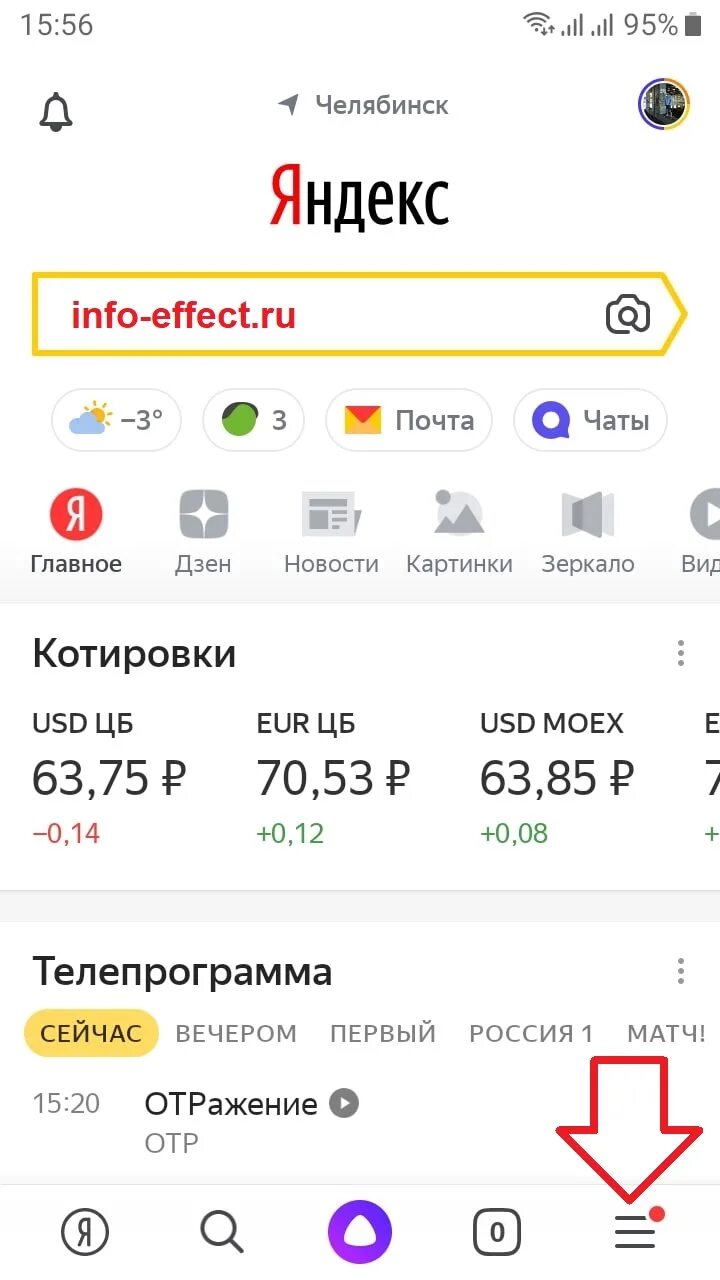Open the profile avatar
The image size is (720, 1280).
click(664, 104)
